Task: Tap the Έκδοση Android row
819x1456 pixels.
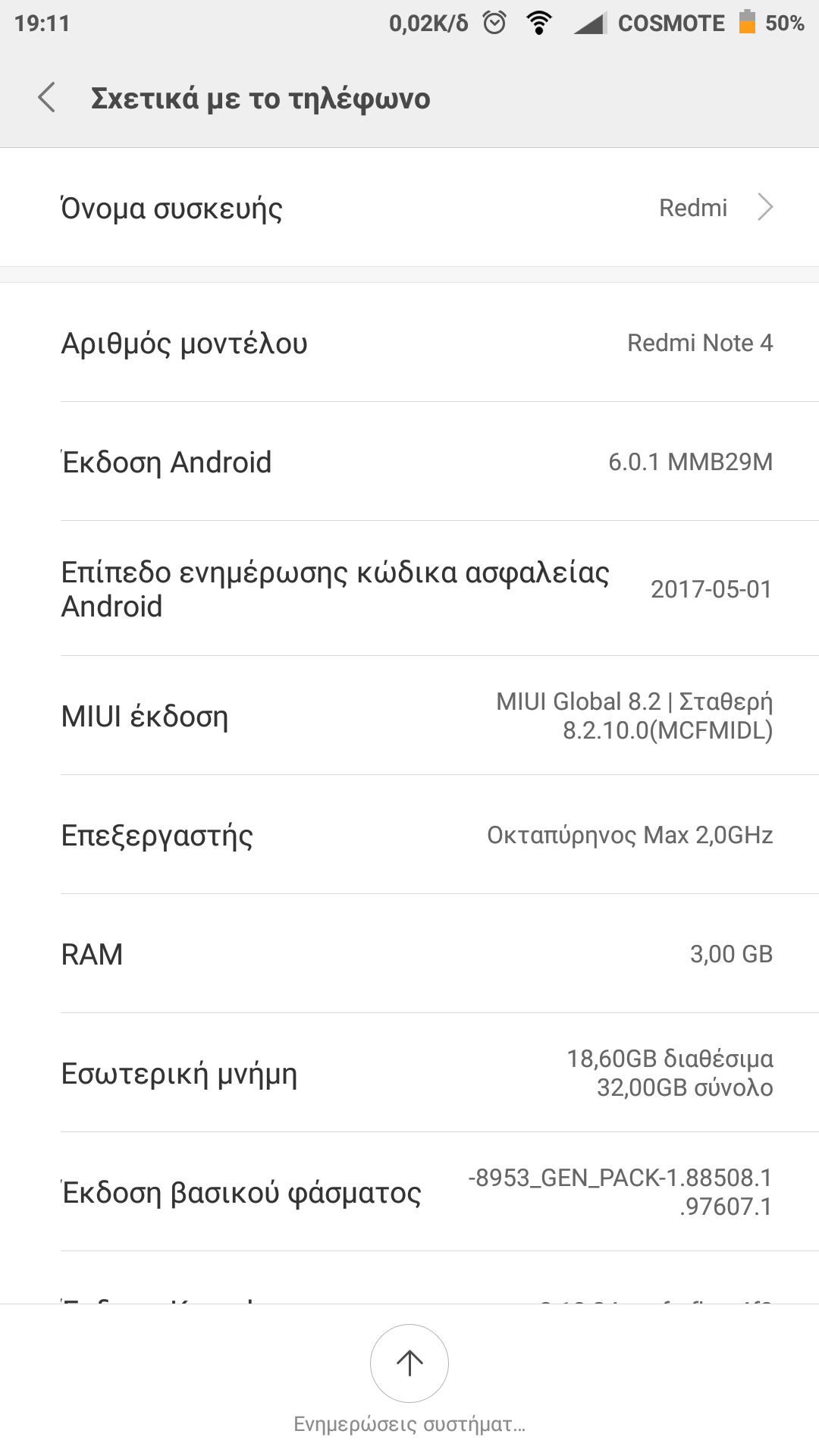Action: click(409, 462)
